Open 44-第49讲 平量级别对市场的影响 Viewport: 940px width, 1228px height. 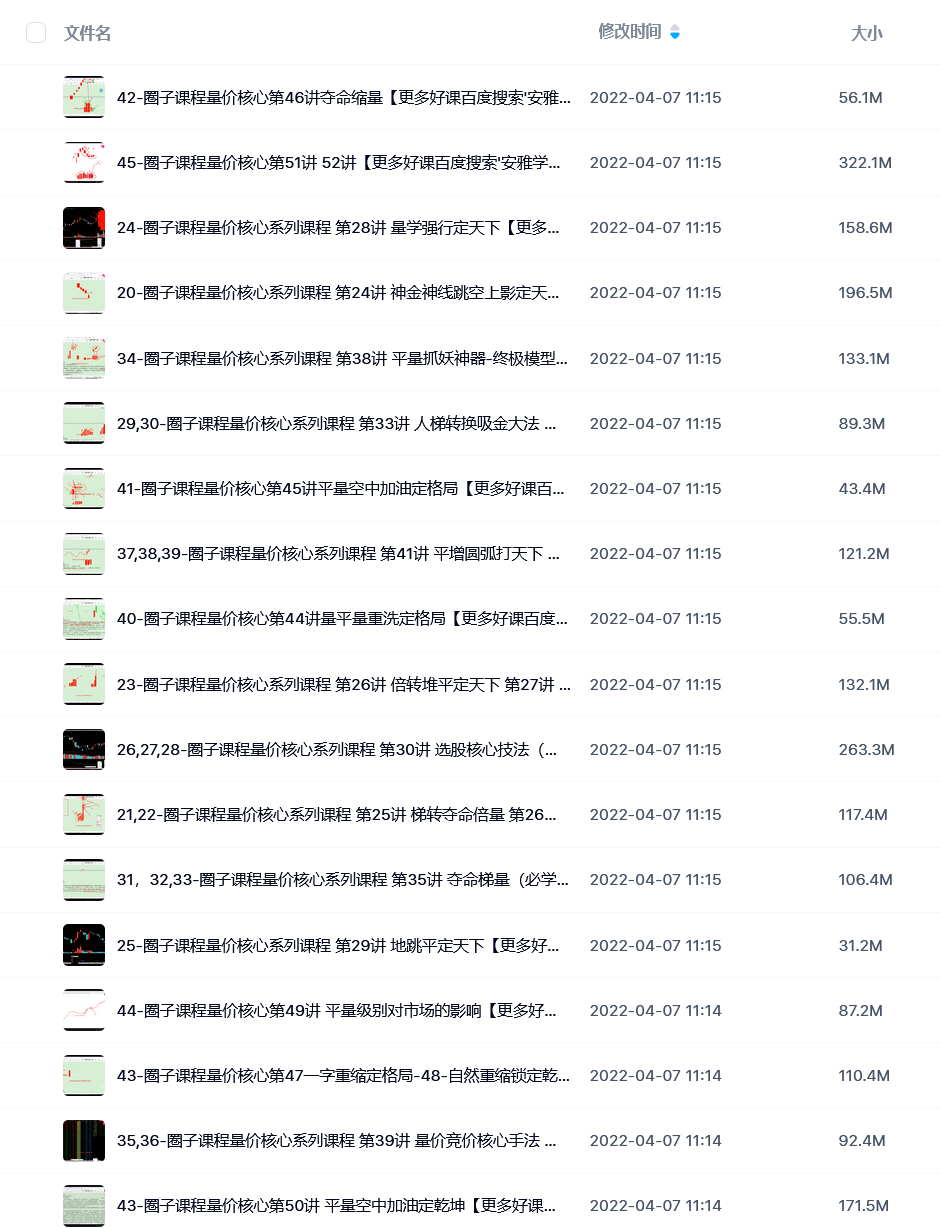[x=336, y=1011]
